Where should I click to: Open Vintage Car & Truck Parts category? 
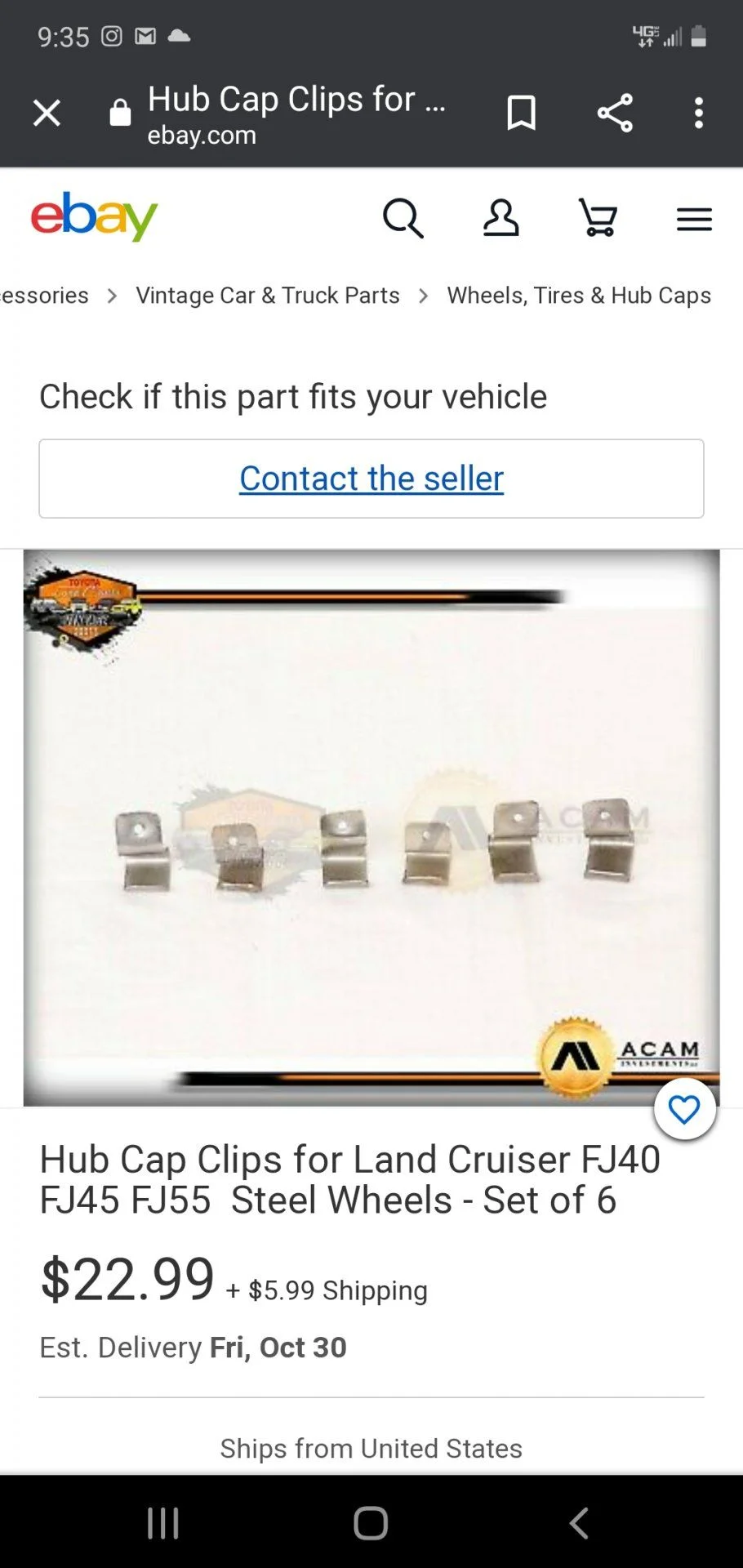coord(268,296)
